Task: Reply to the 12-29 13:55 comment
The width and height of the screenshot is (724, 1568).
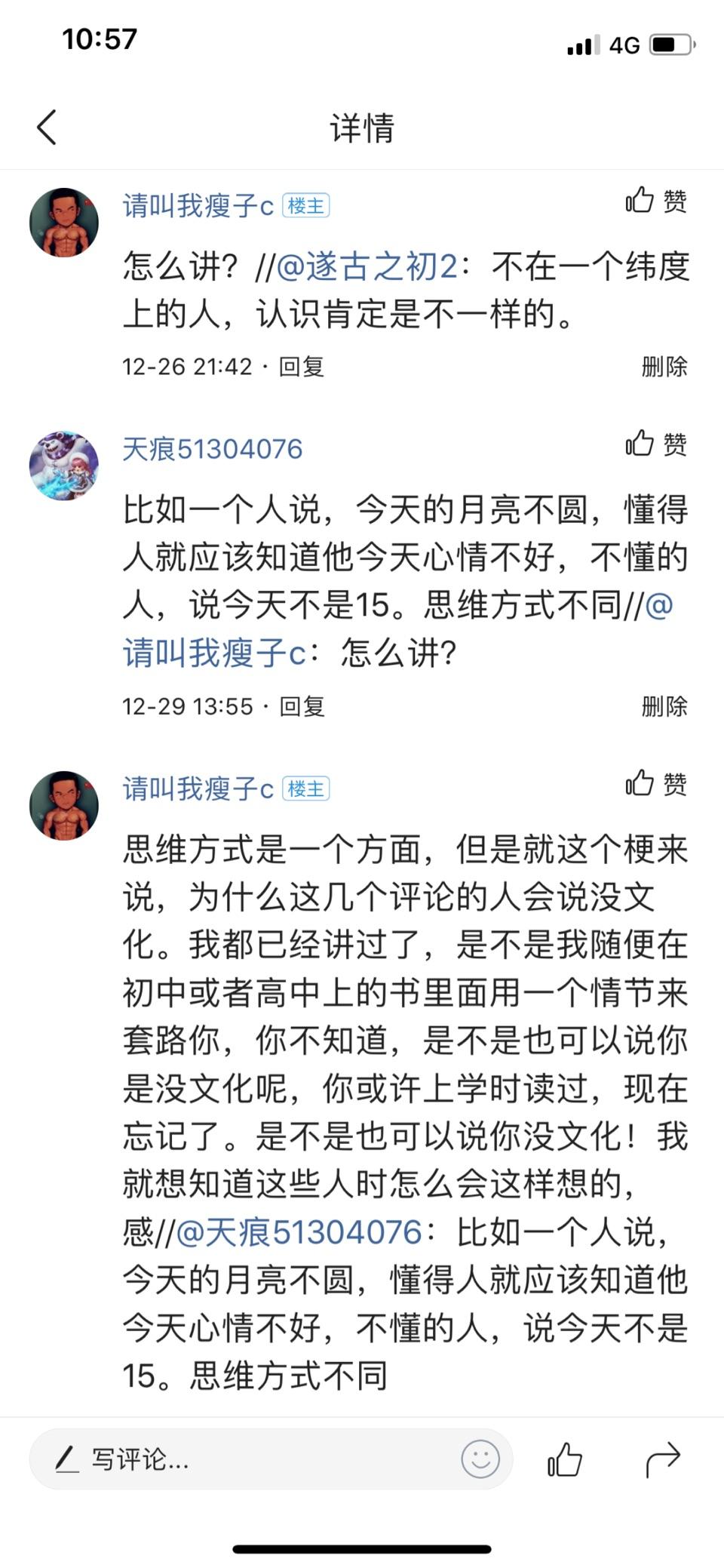Action: [x=302, y=706]
